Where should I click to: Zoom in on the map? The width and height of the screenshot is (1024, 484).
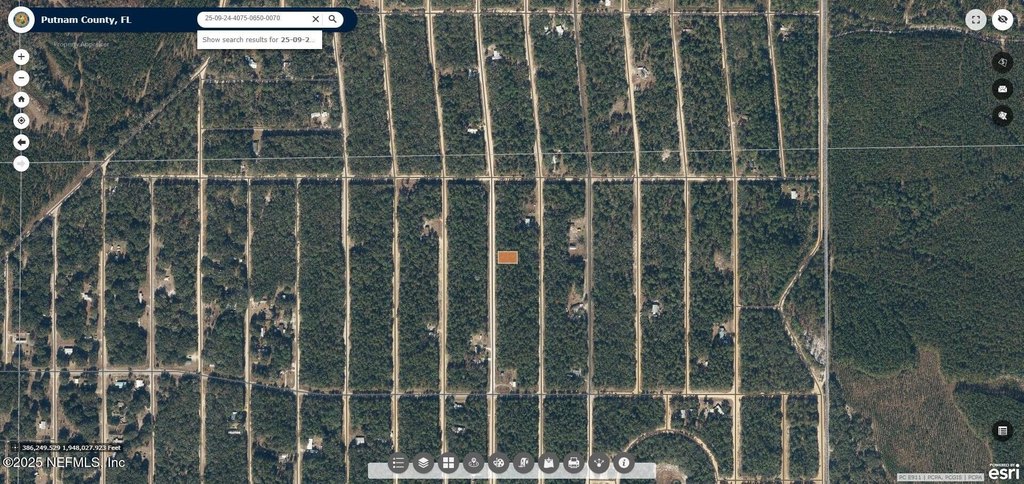coord(21,57)
